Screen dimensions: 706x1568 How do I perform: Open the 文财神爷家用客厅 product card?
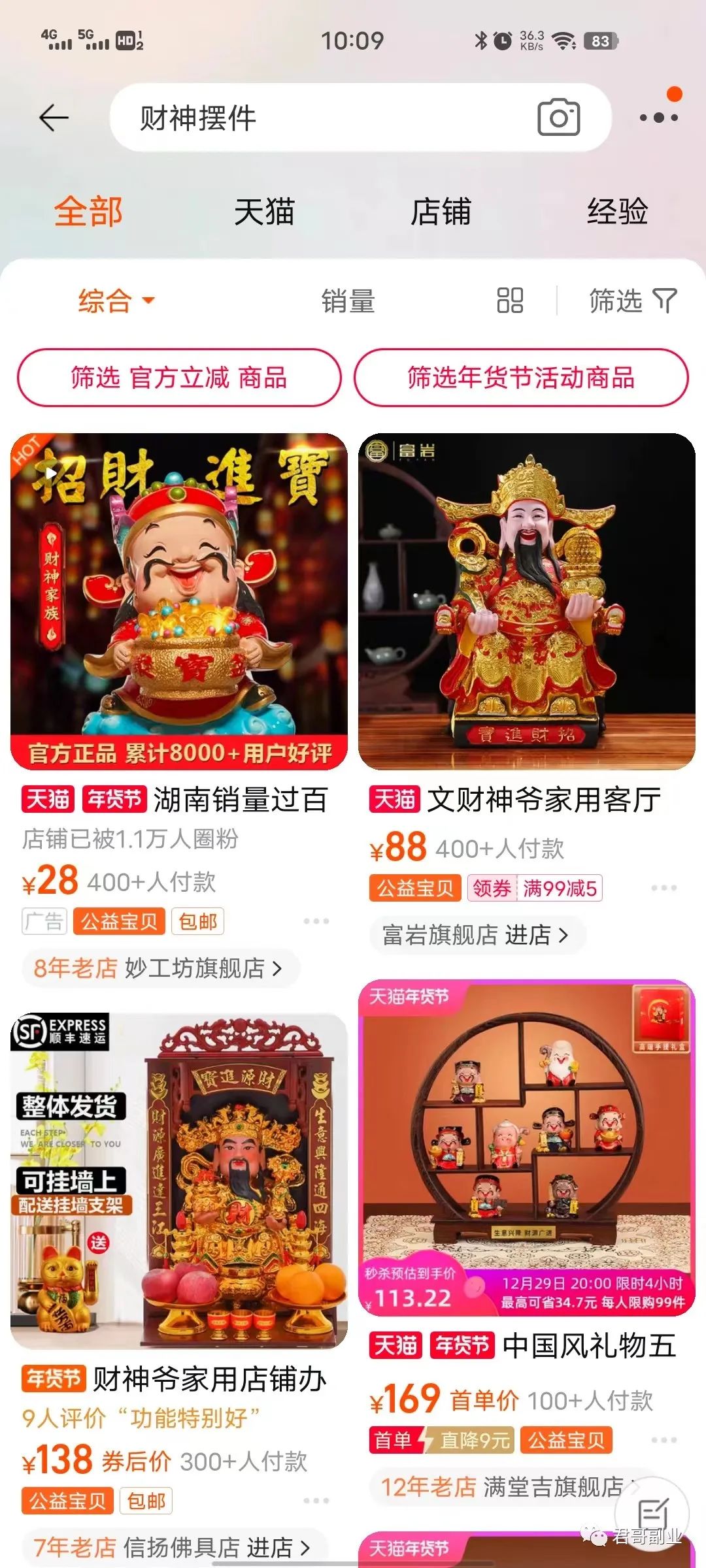(527, 601)
